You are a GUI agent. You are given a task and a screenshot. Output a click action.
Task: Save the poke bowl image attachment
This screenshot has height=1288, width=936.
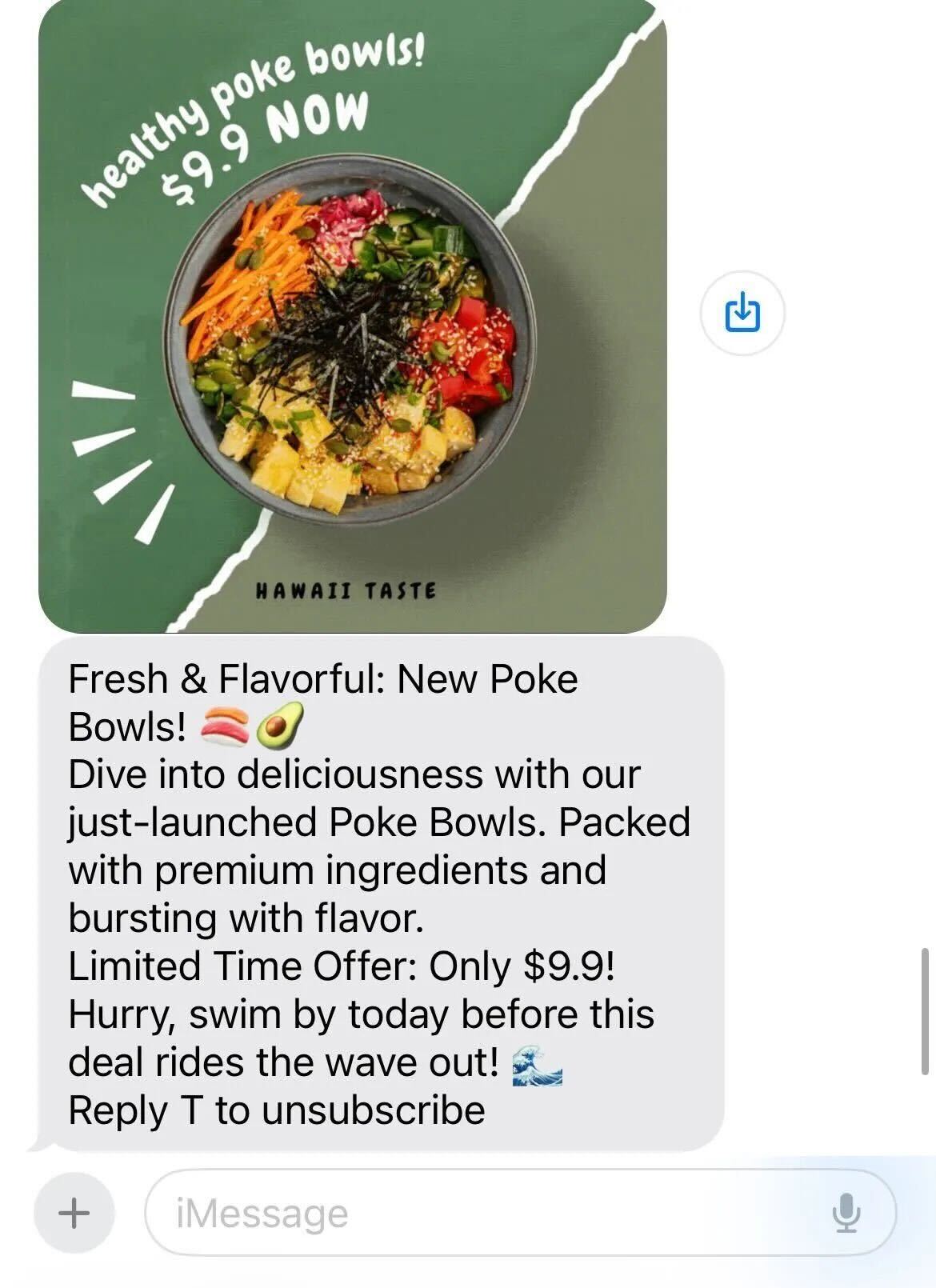pos(742,313)
